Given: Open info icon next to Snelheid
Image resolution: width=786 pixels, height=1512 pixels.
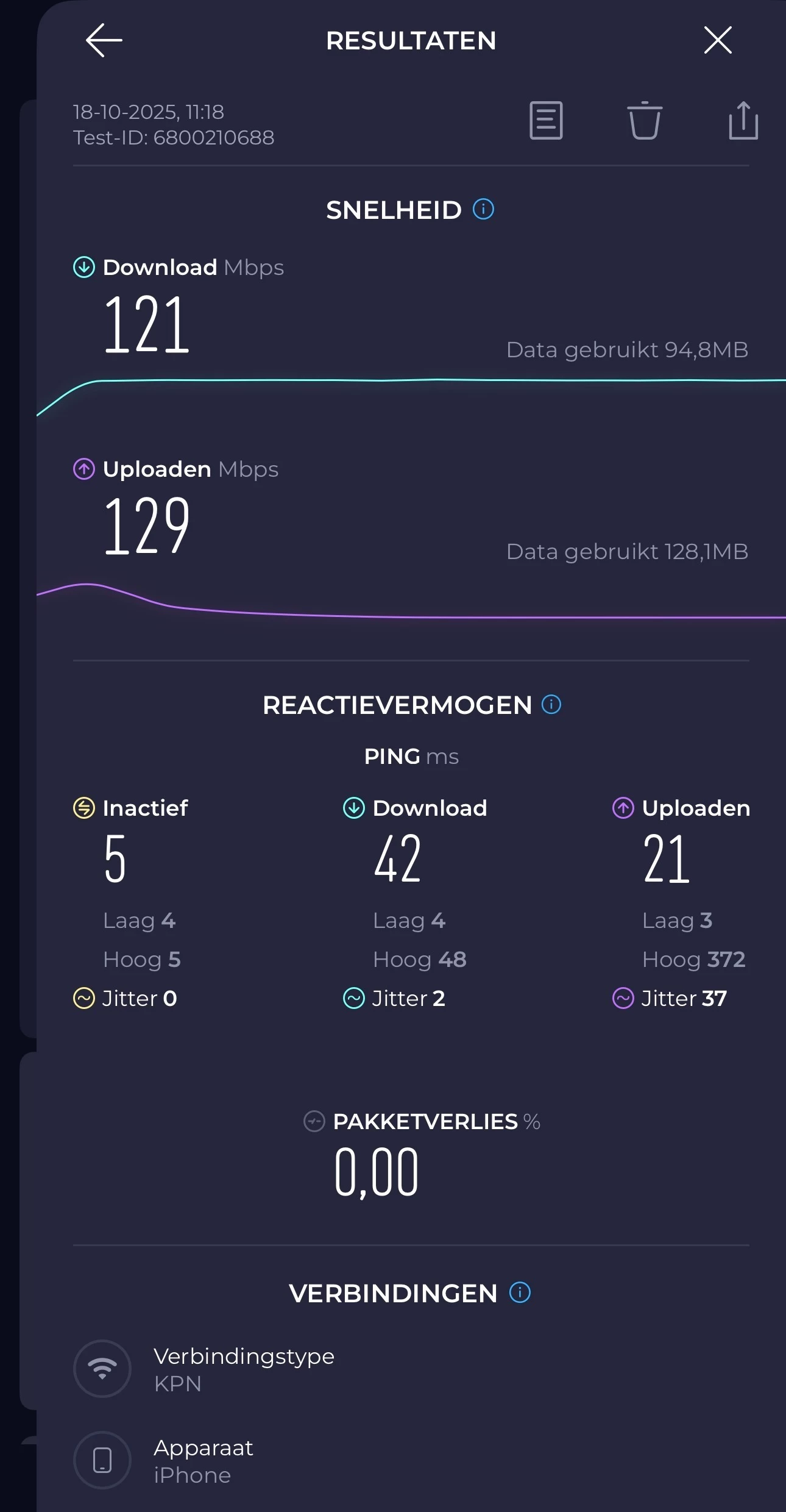Looking at the screenshot, I should tap(484, 209).
